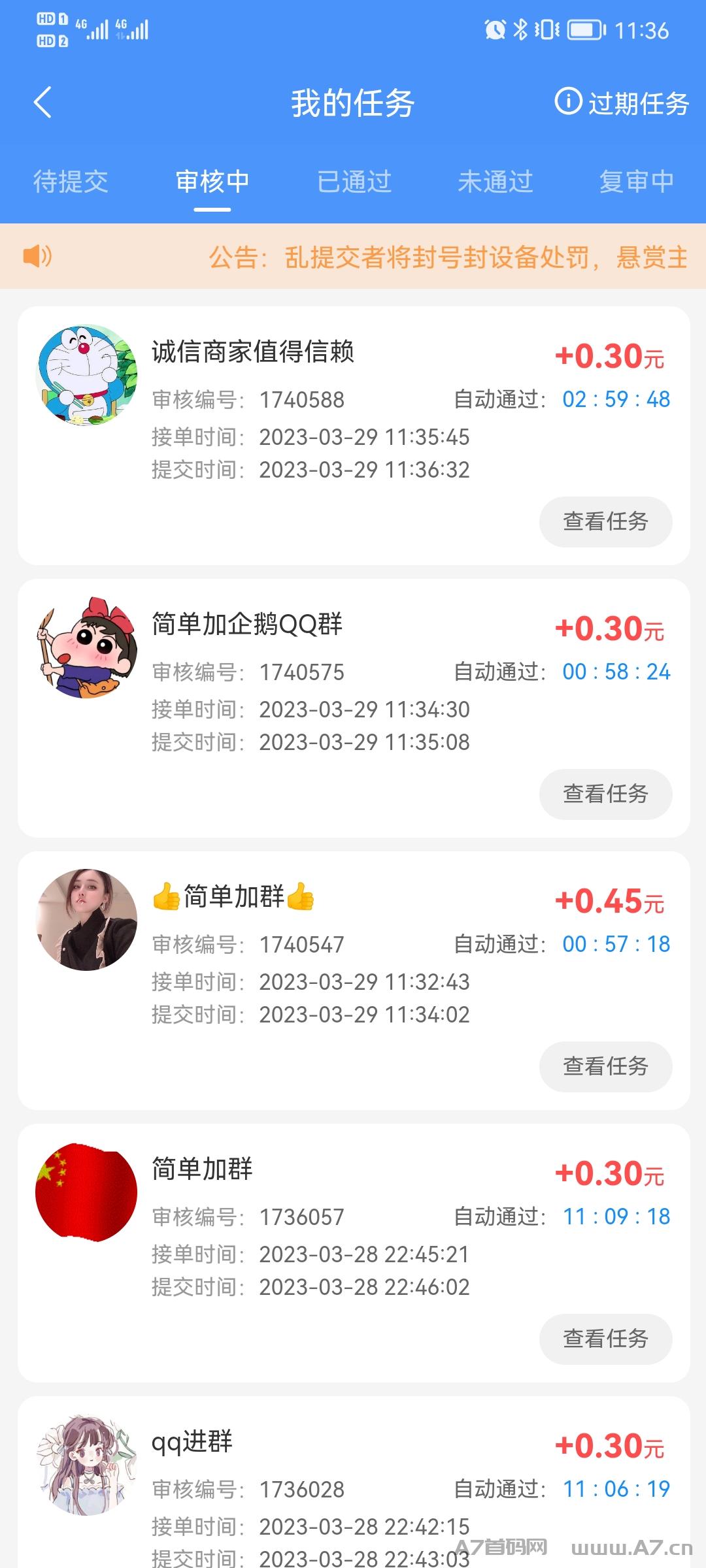Tap 查看任务 for review number 1740547

coord(605,1066)
